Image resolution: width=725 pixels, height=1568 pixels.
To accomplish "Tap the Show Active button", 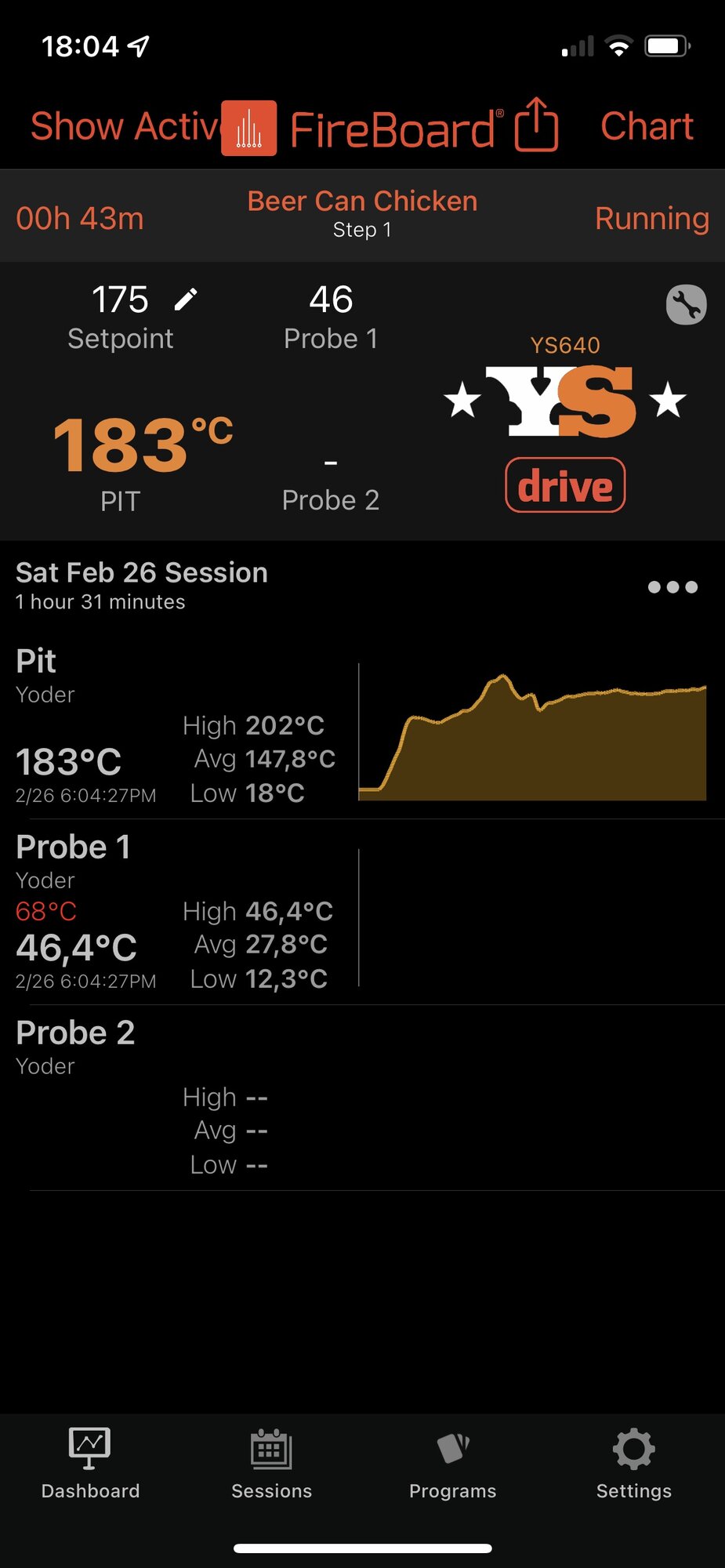I will point(125,126).
